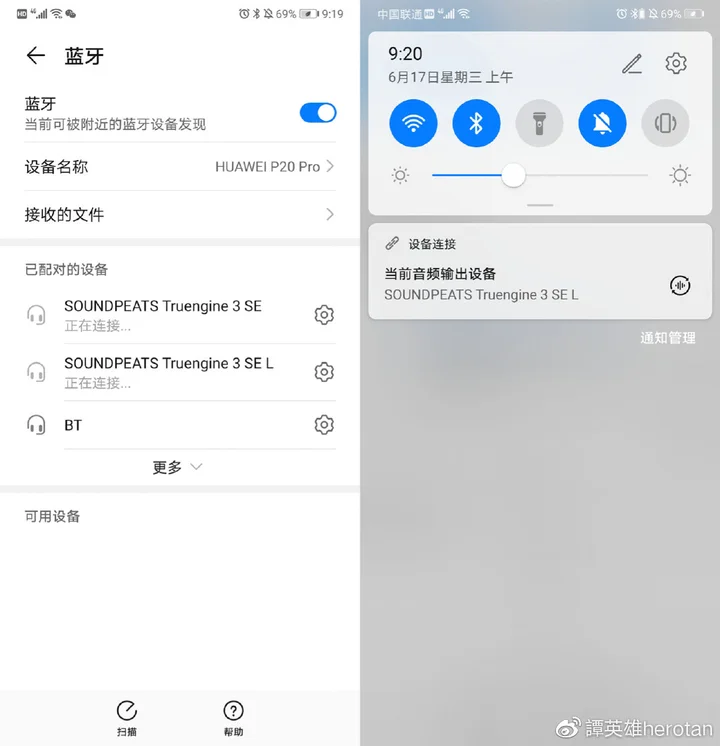Viewport: 720px width, 746px height.
Task: Edit the quick settings tiles with the pencil icon
Action: click(x=631, y=64)
